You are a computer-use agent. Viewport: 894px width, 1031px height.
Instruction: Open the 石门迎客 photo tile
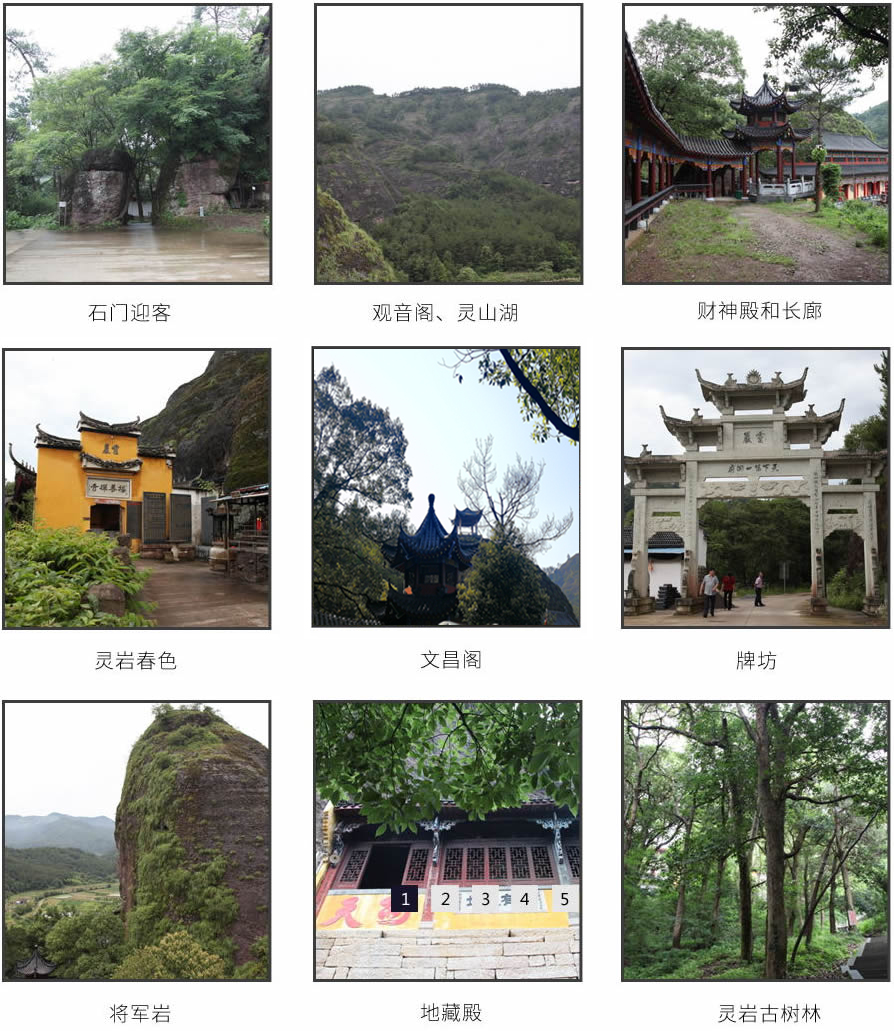pos(137,144)
